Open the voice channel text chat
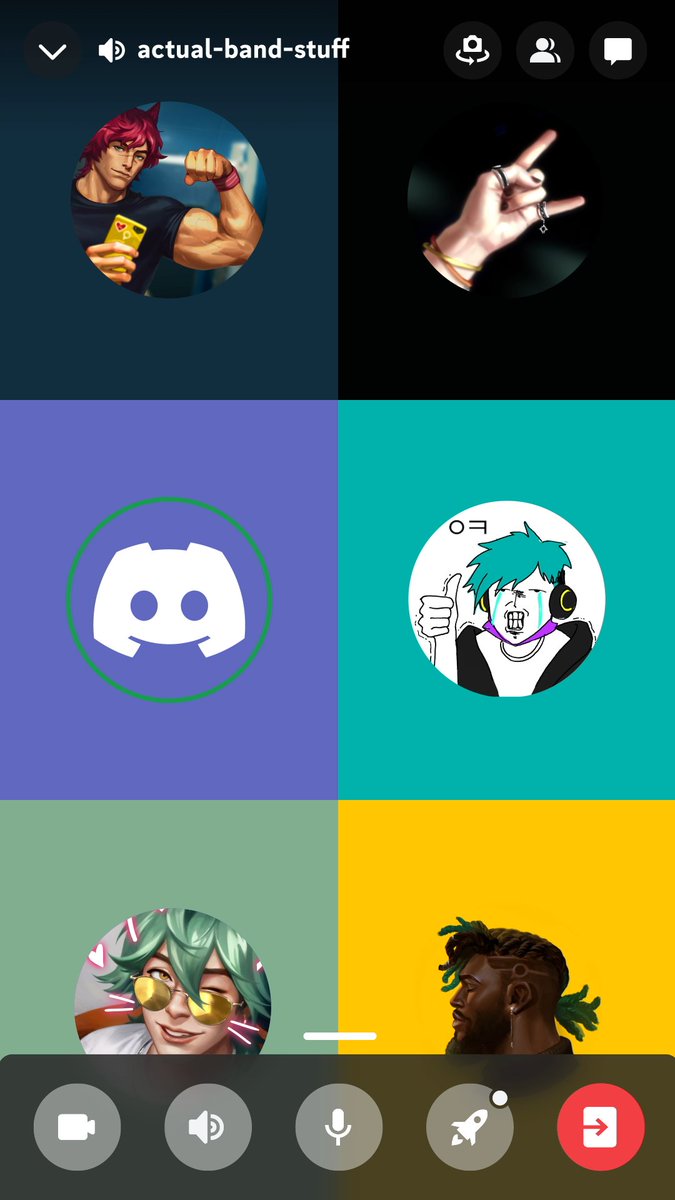The width and height of the screenshot is (675, 1200). click(618, 50)
